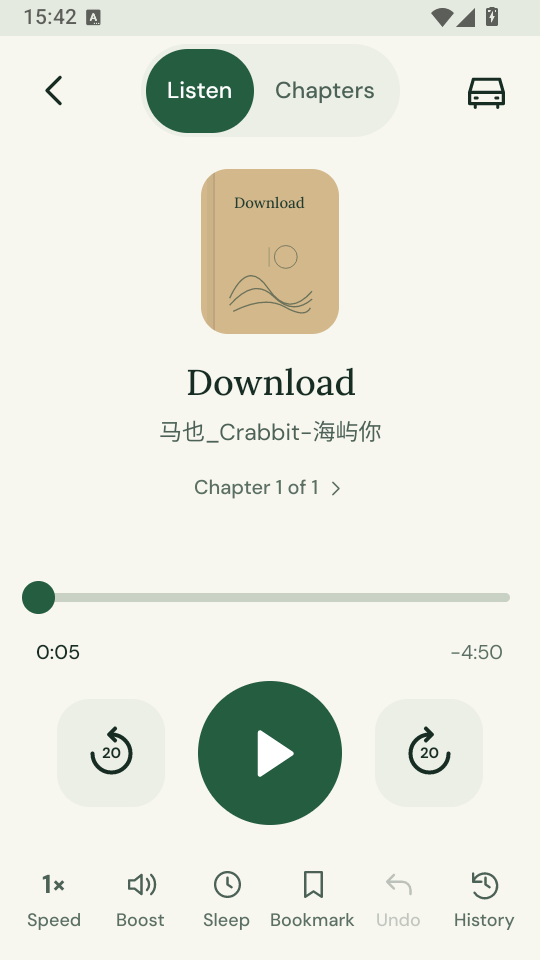This screenshot has height=960, width=540.
Task: Go back using the top-left arrow
Action: pos(54,91)
